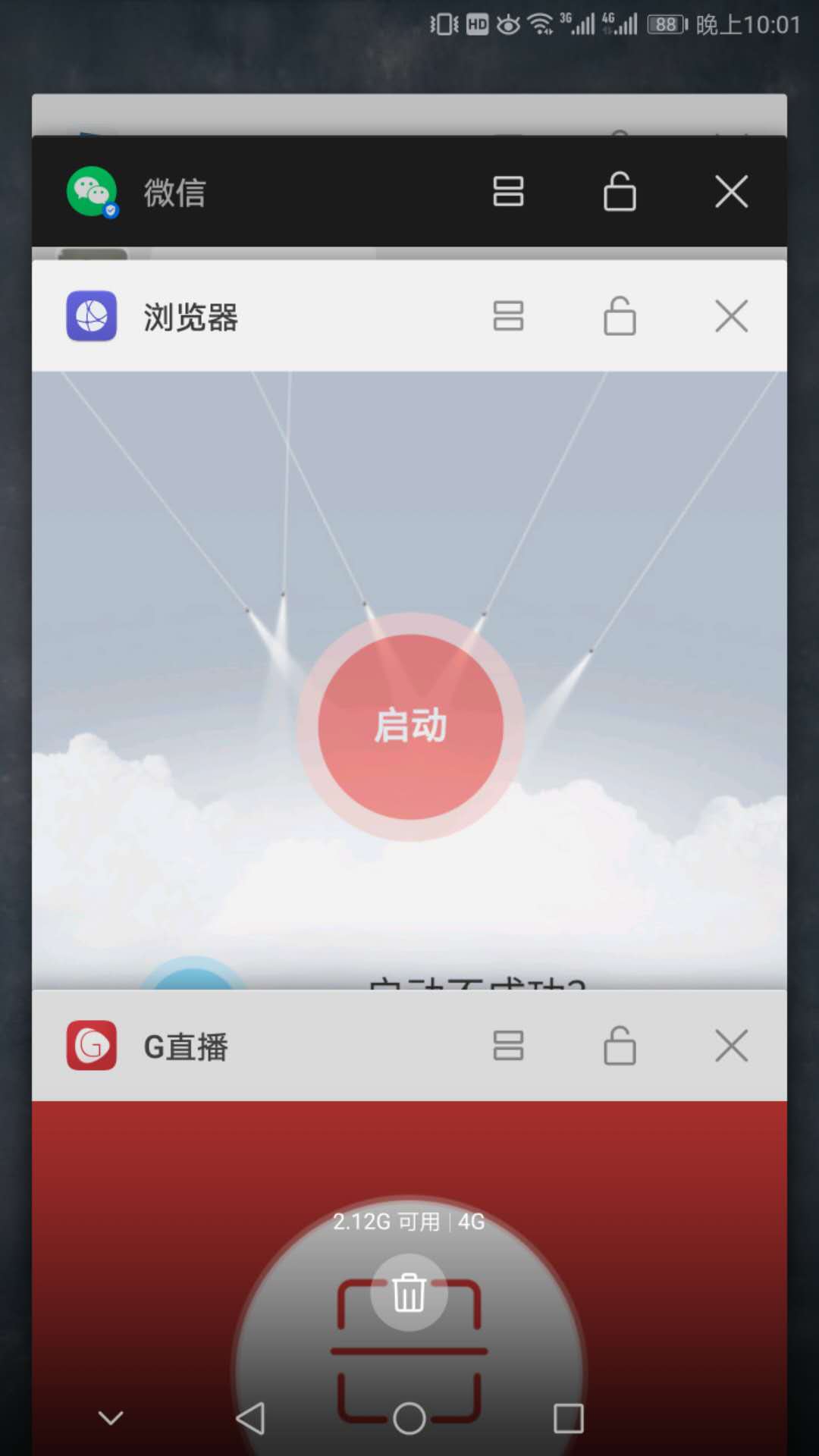Lock the 微信 app in recents
The height and width of the screenshot is (1456, 819).
(x=620, y=191)
